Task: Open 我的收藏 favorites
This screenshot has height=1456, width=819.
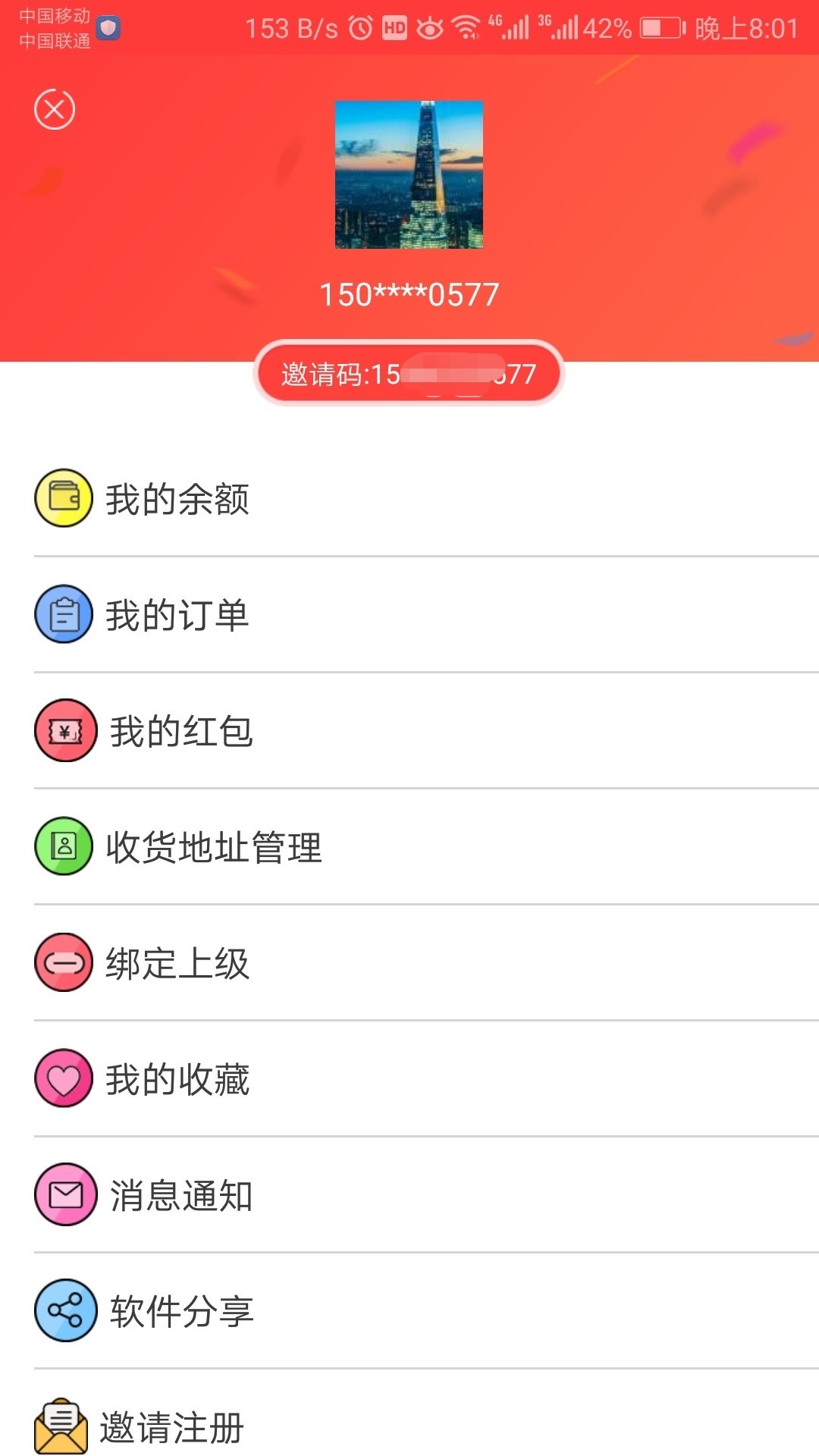Action: 178,1079
